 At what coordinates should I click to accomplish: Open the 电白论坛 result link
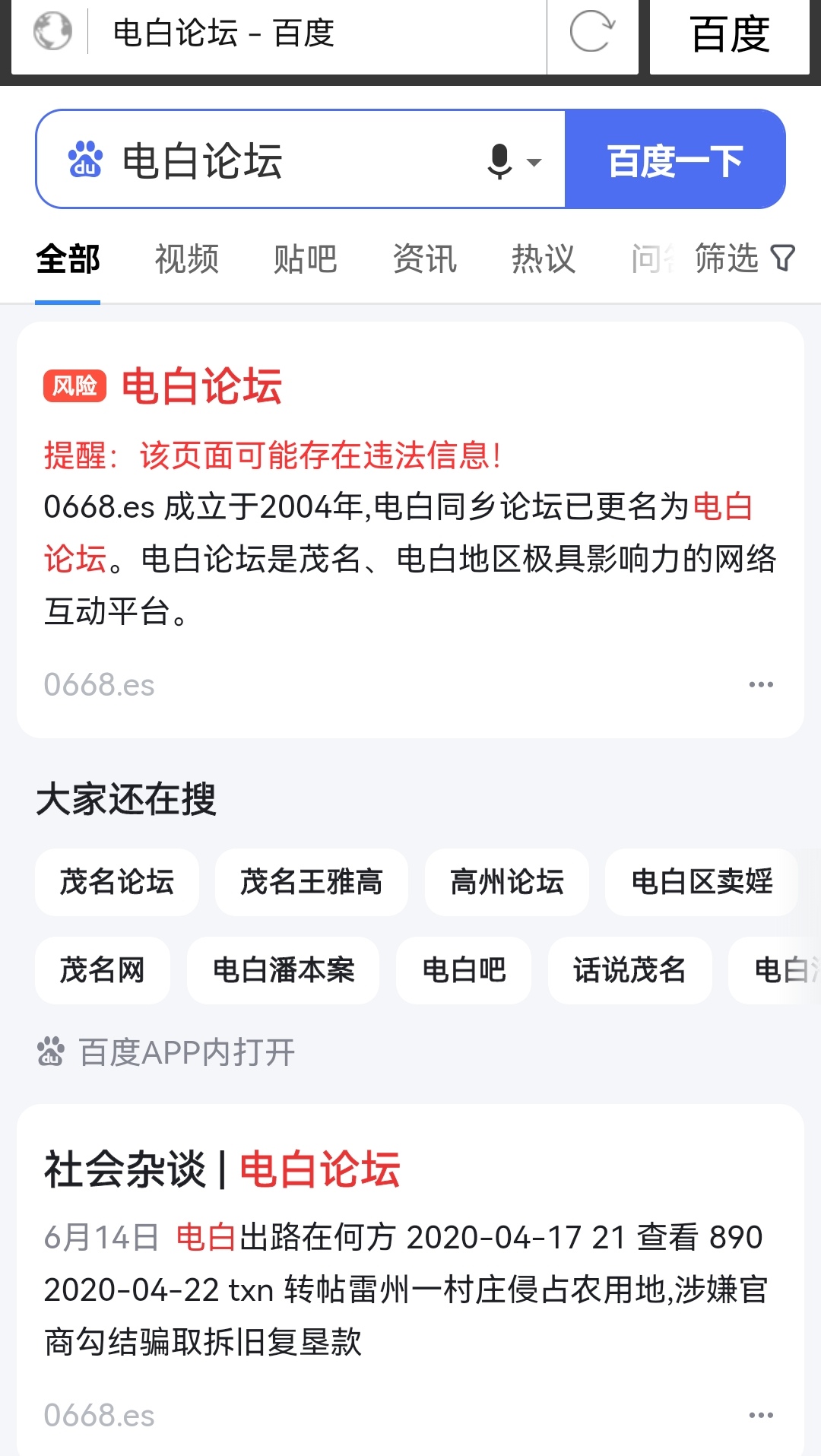tap(201, 387)
